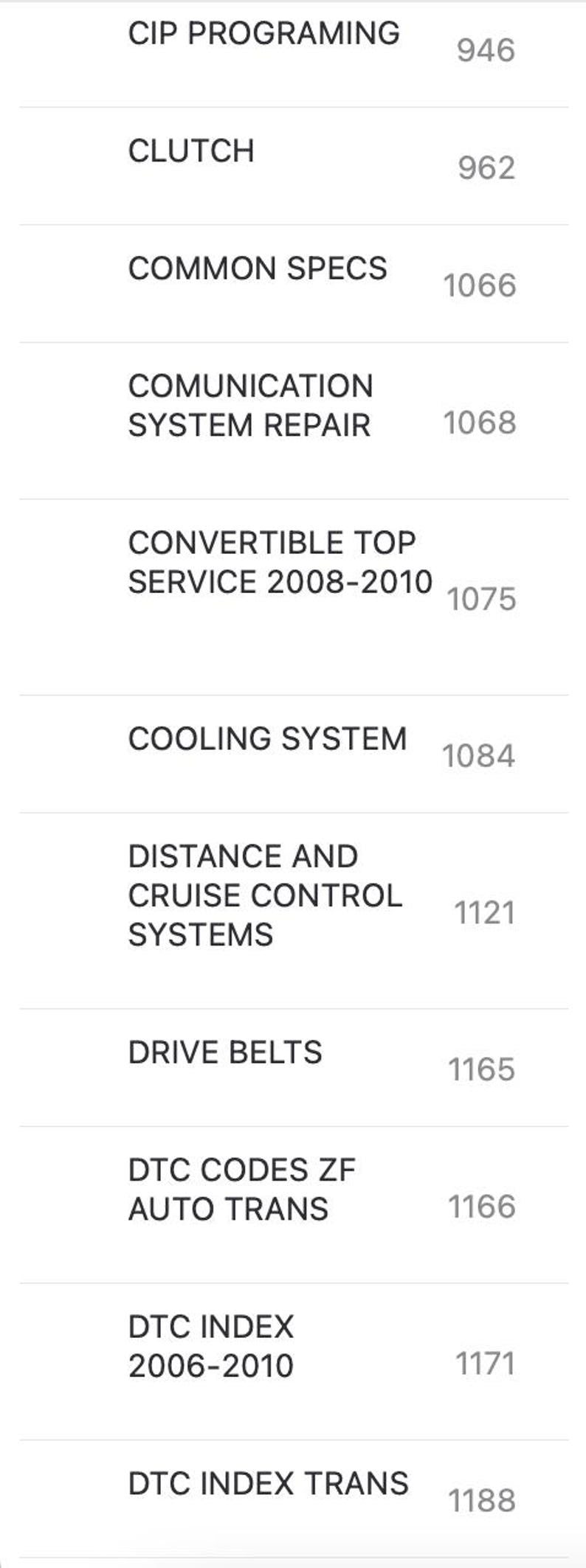
Task: Open the COOLING SYSTEM chapter
Action: tap(267, 737)
